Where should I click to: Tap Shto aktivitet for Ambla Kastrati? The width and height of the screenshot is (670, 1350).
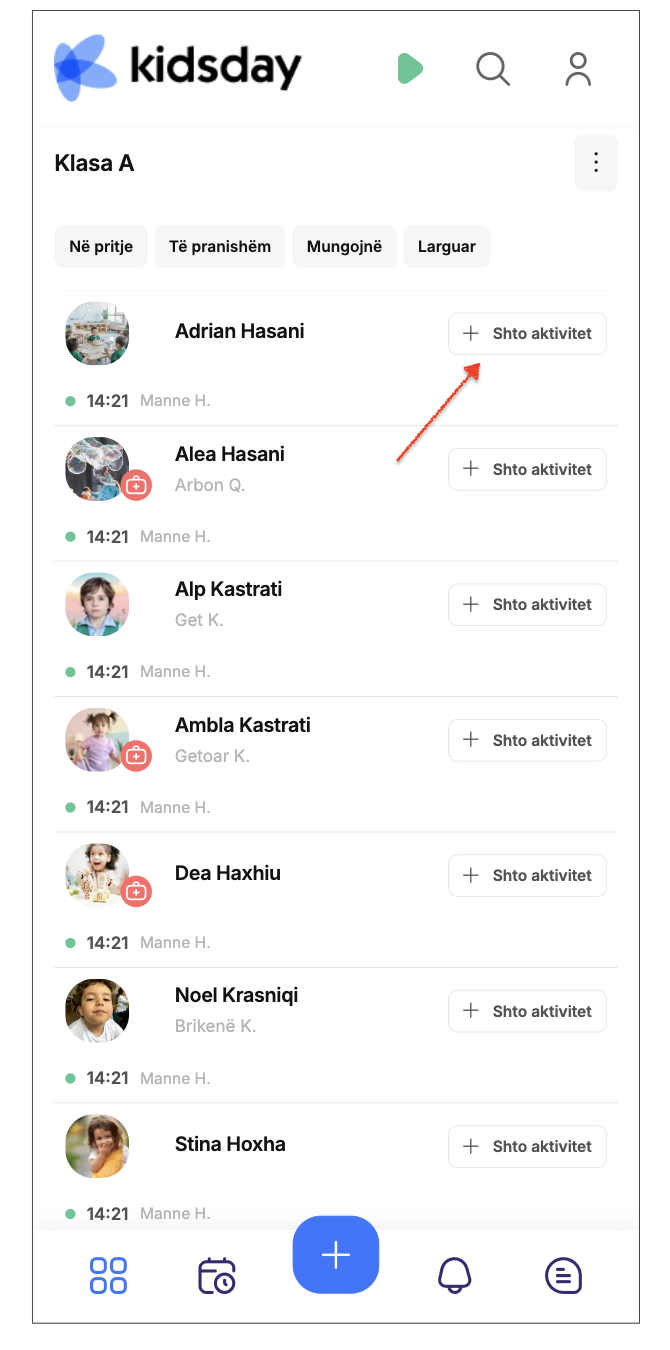tap(527, 740)
